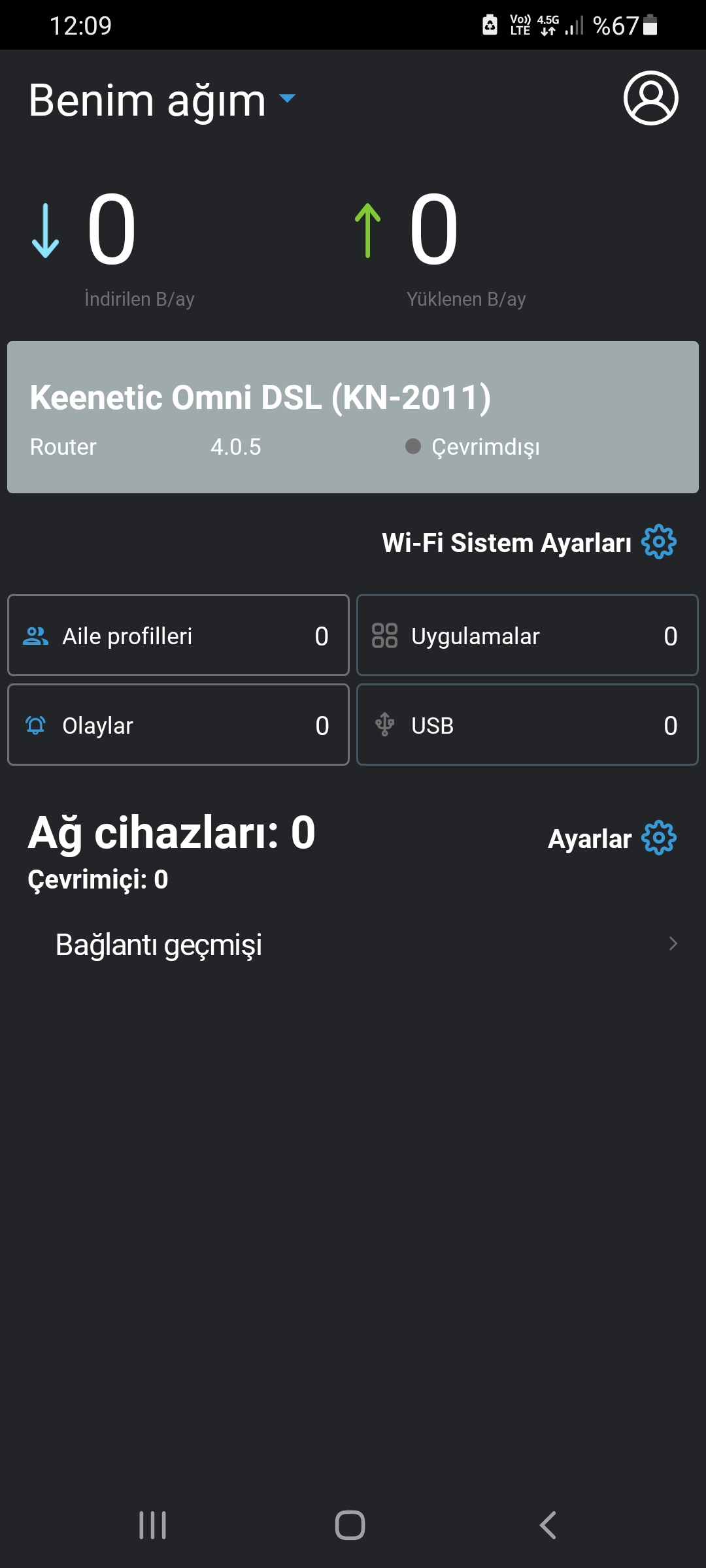Open Aile profilleri tile
Image resolution: width=706 pixels, height=1568 pixels.
tap(178, 635)
